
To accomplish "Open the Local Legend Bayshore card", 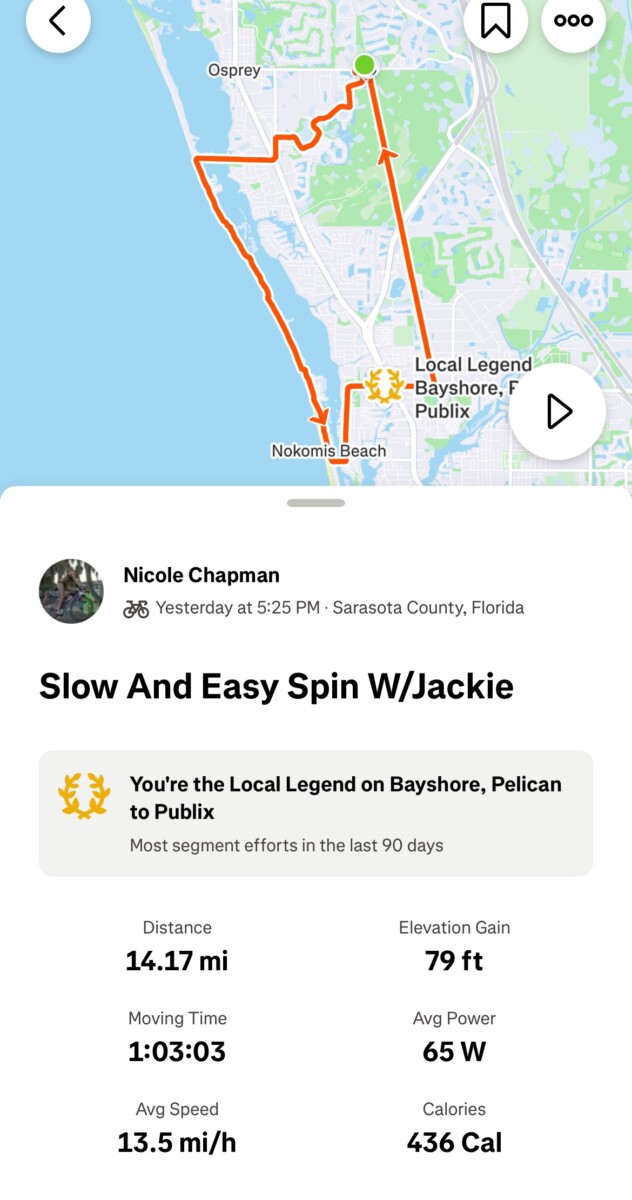I will coord(316,813).
